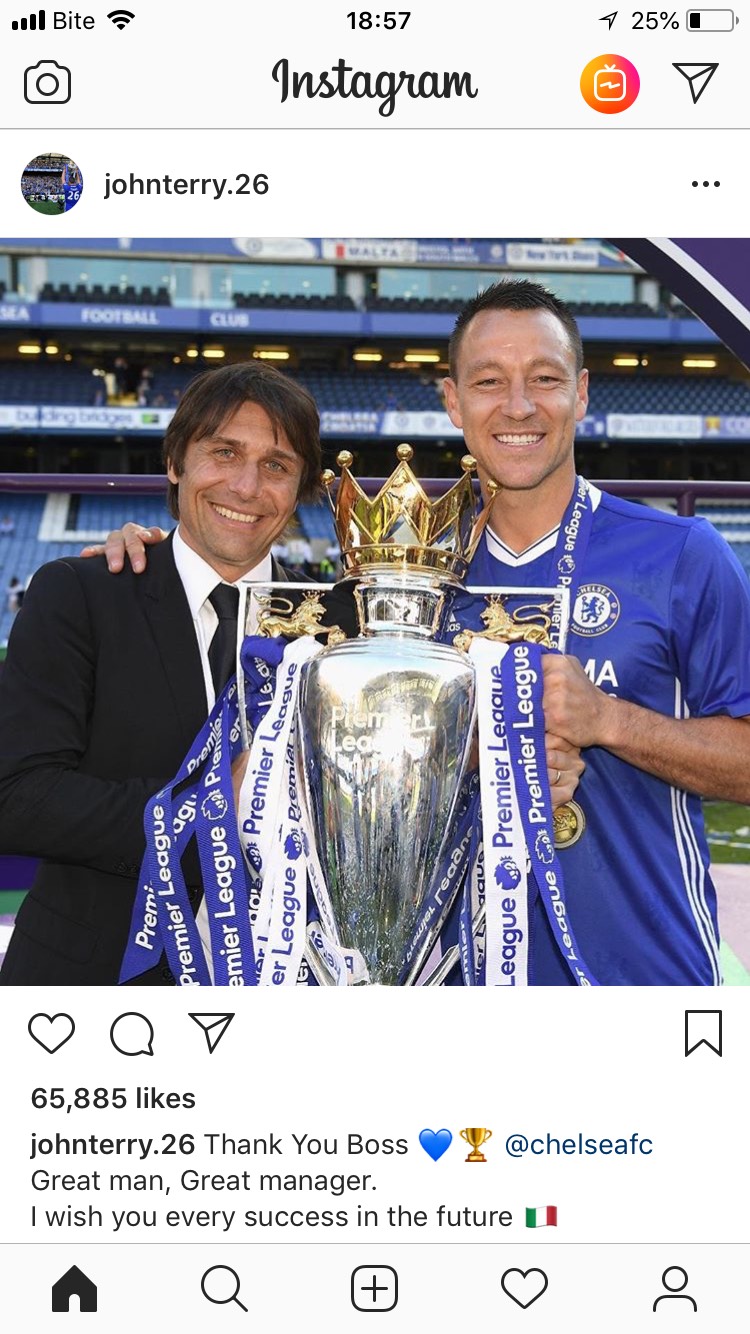Open the @chelseafc mention in the caption

point(579,1145)
